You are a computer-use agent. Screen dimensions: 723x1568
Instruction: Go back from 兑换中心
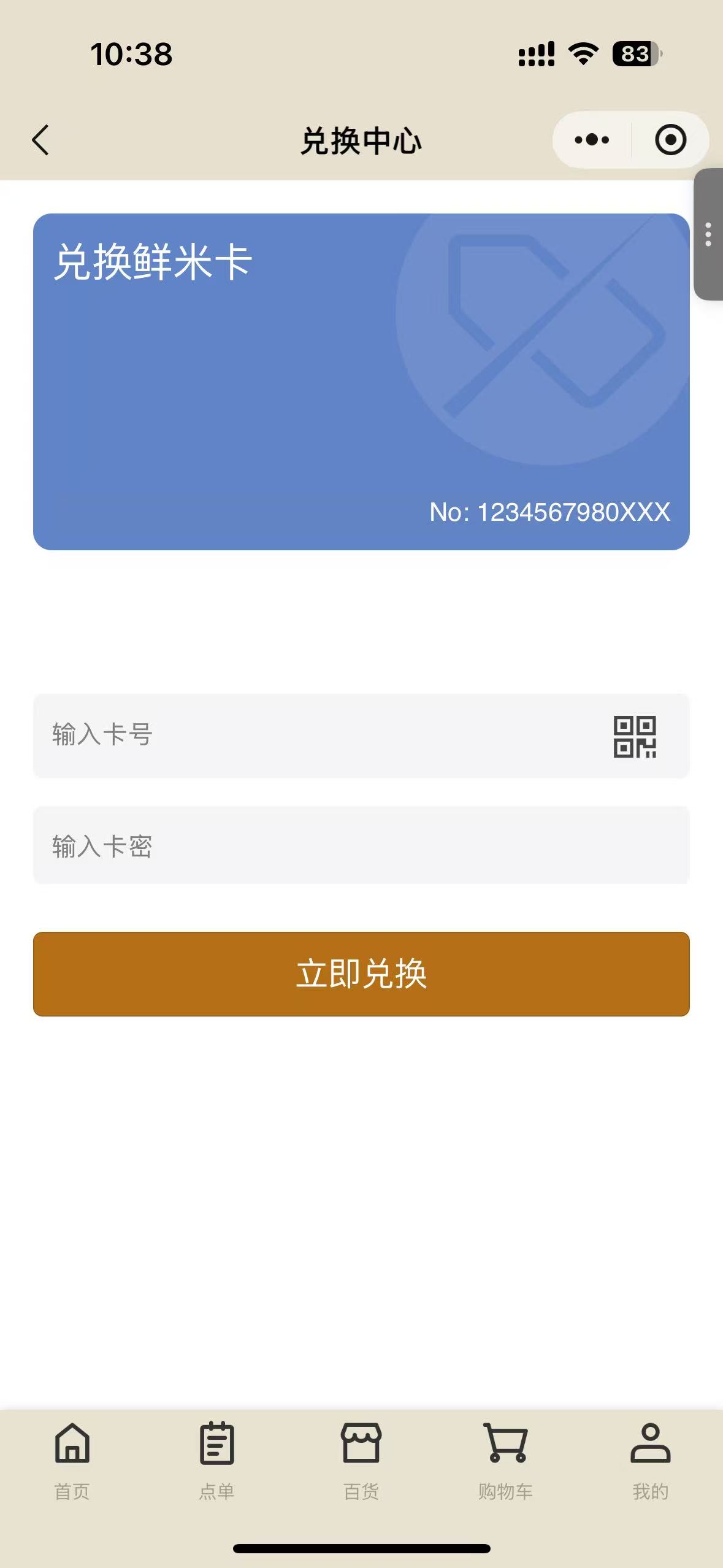click(x=40, y=140)
